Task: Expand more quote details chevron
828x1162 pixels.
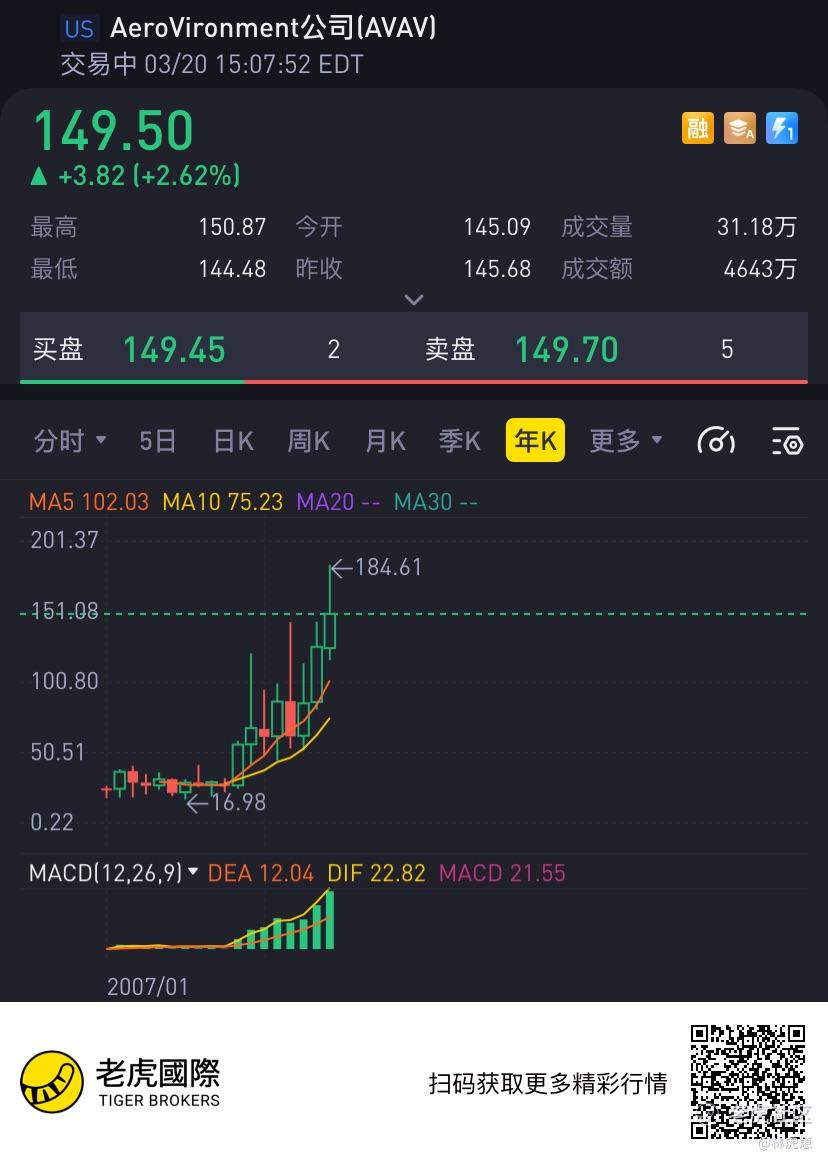Action: click(414, 300)
